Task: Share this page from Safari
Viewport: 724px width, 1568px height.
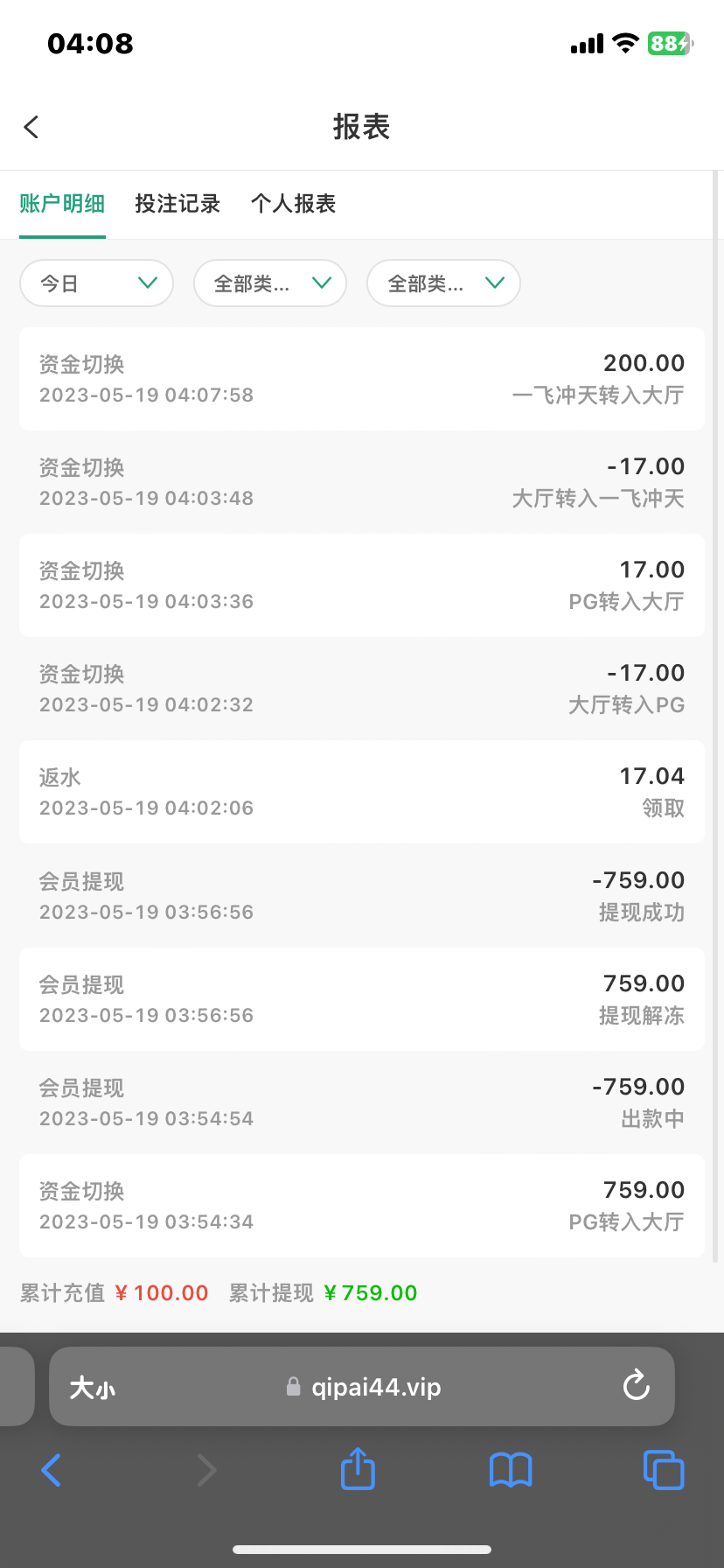Action: coord(358,1469)
